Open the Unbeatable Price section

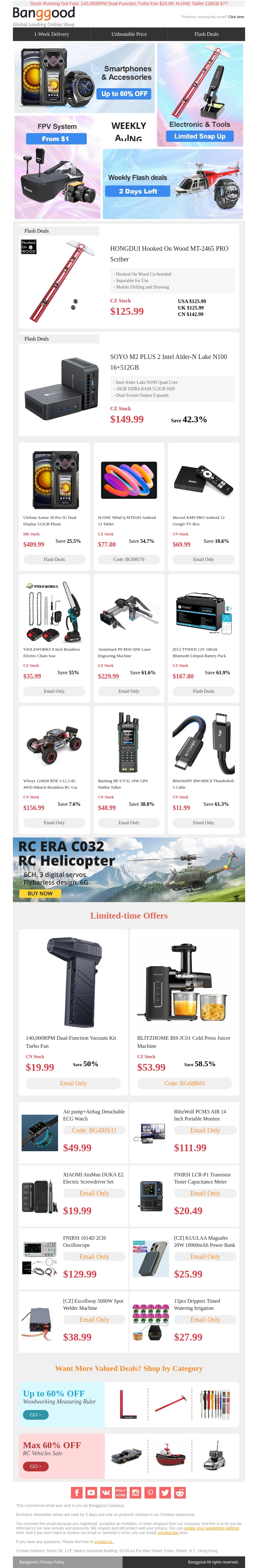[129, 34]
